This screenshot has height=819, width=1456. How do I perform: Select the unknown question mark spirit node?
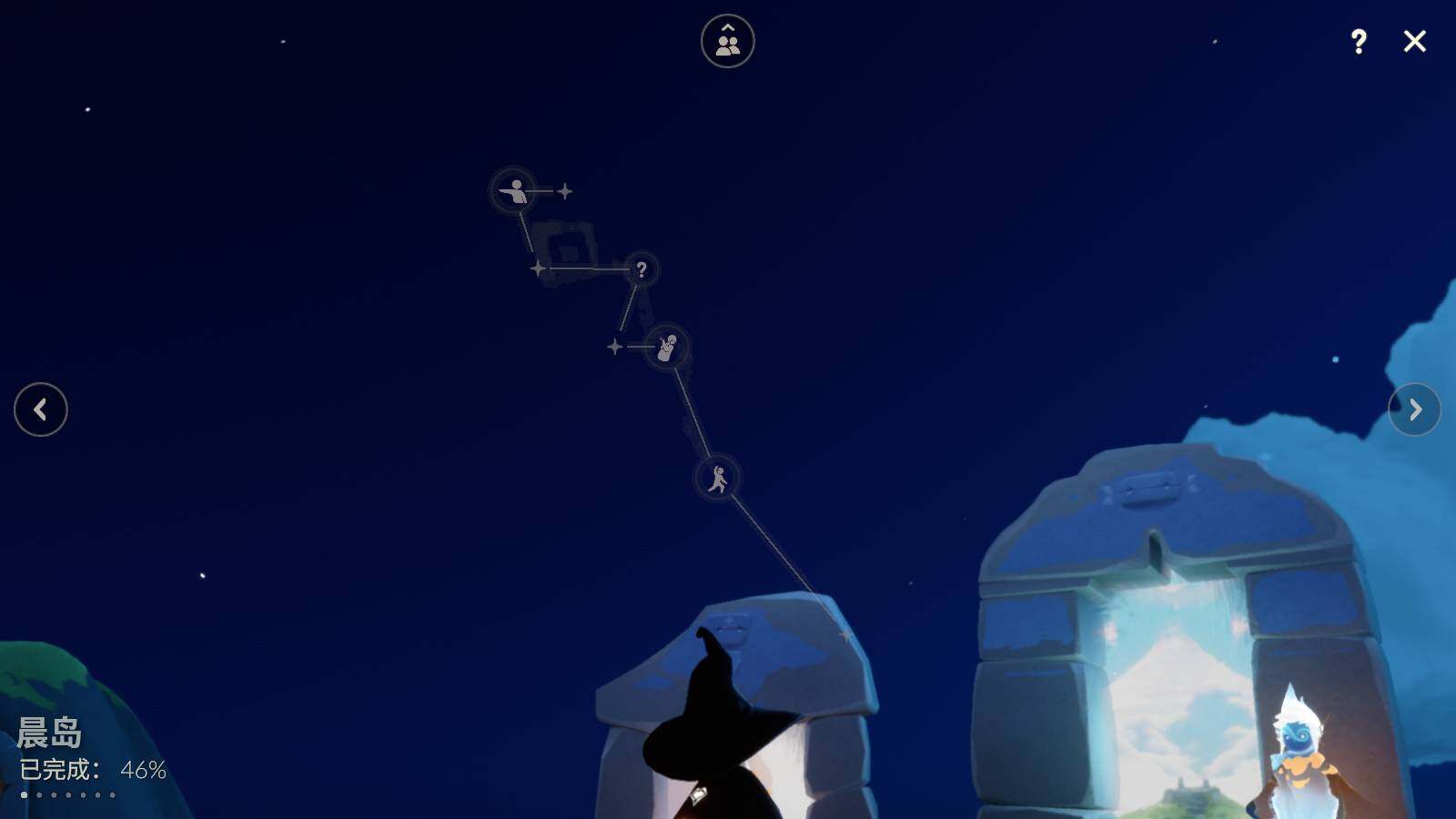[x=642, y=269]
